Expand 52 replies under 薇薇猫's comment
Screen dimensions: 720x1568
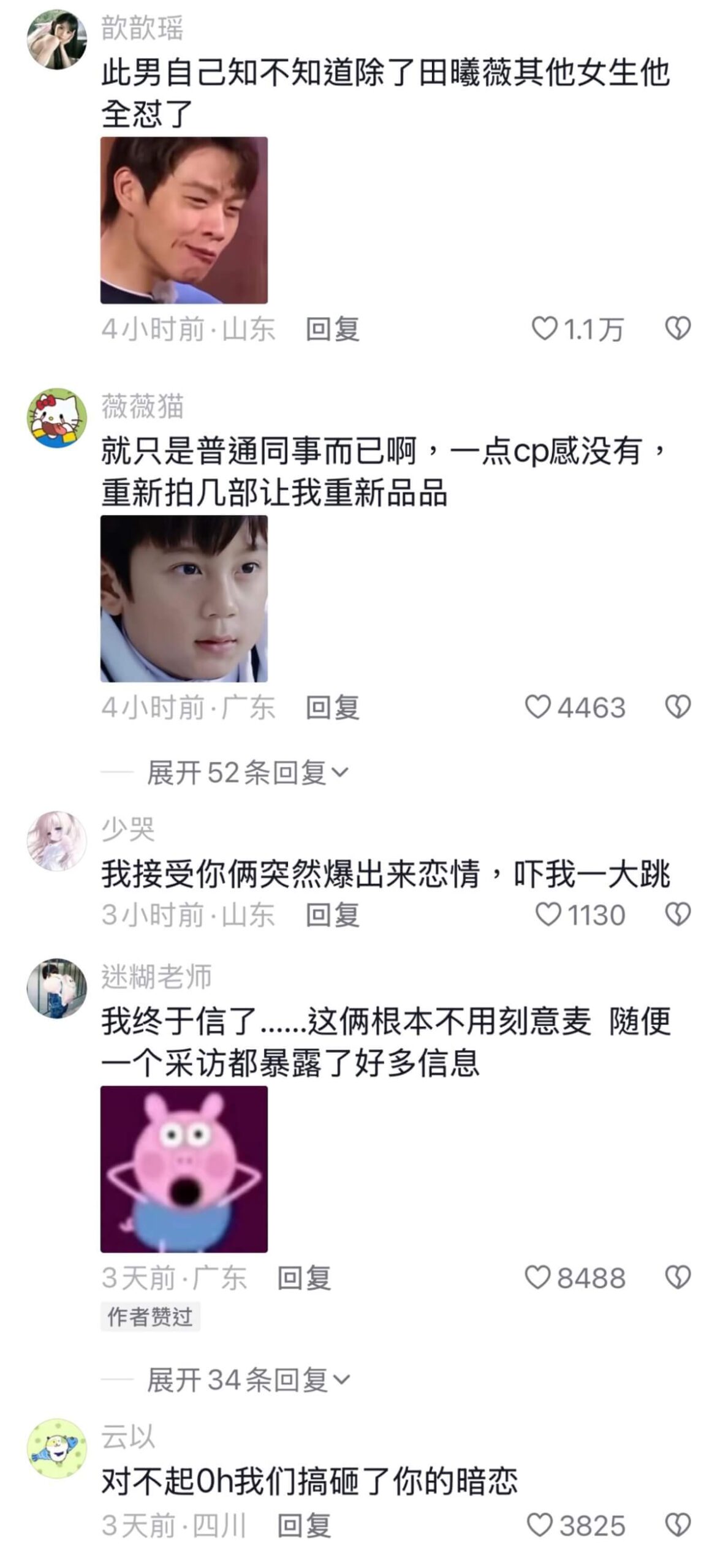248,772
